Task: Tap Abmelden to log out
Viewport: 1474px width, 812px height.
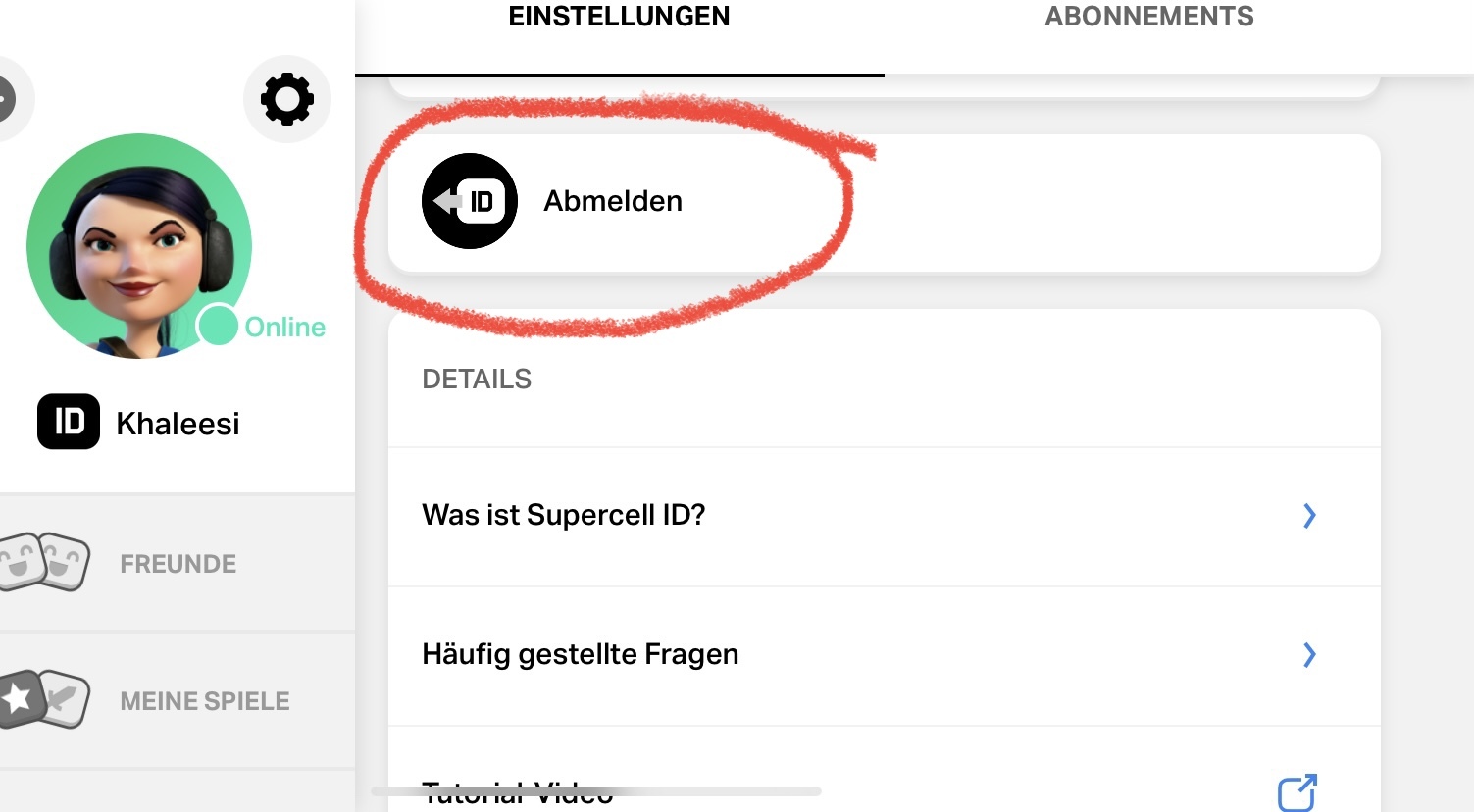Action: tap(613, 202)
